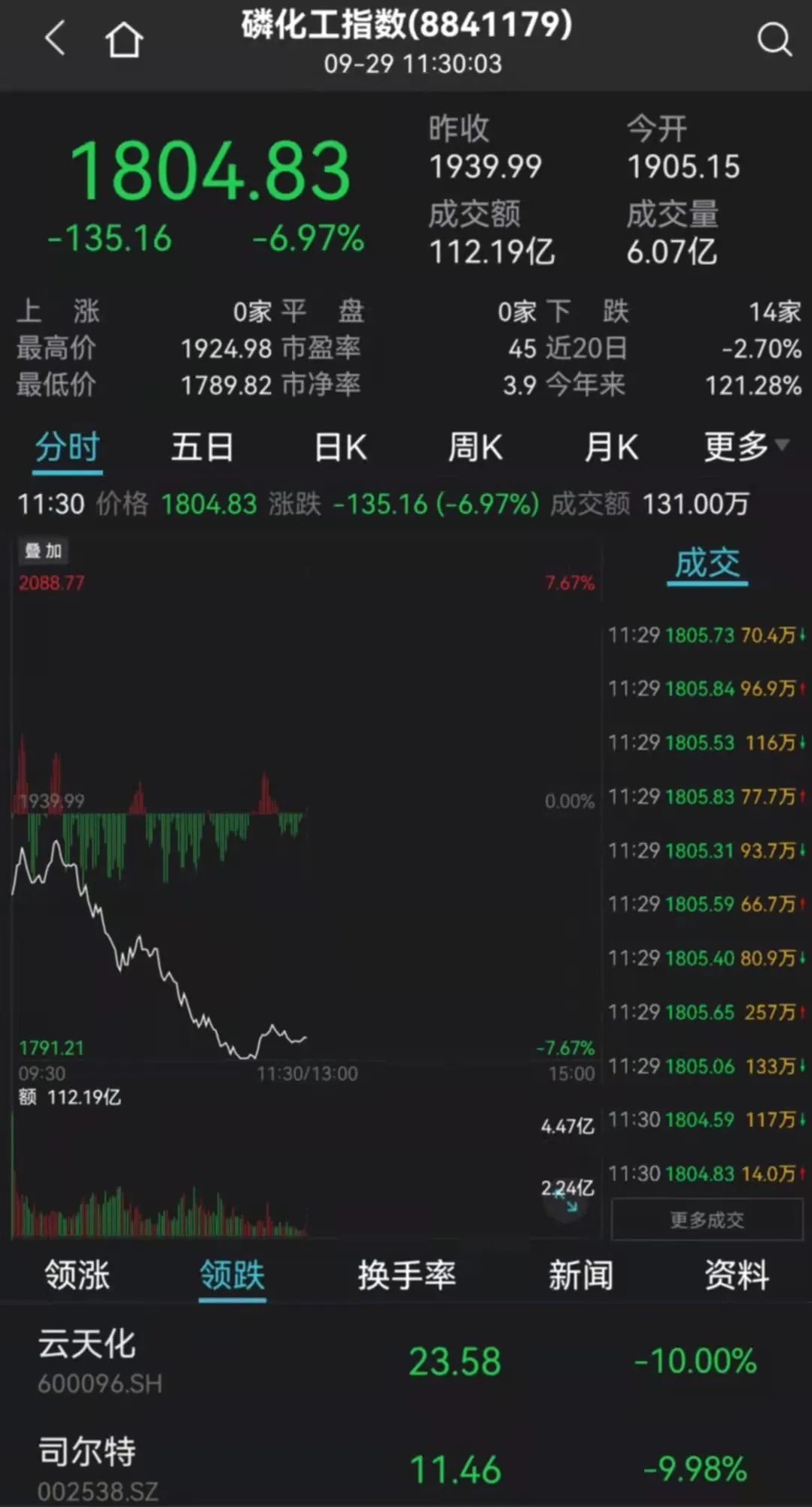Open 更多成交 for more trades
Screen dimensions: 812x1507
[x=707, y=1219]
